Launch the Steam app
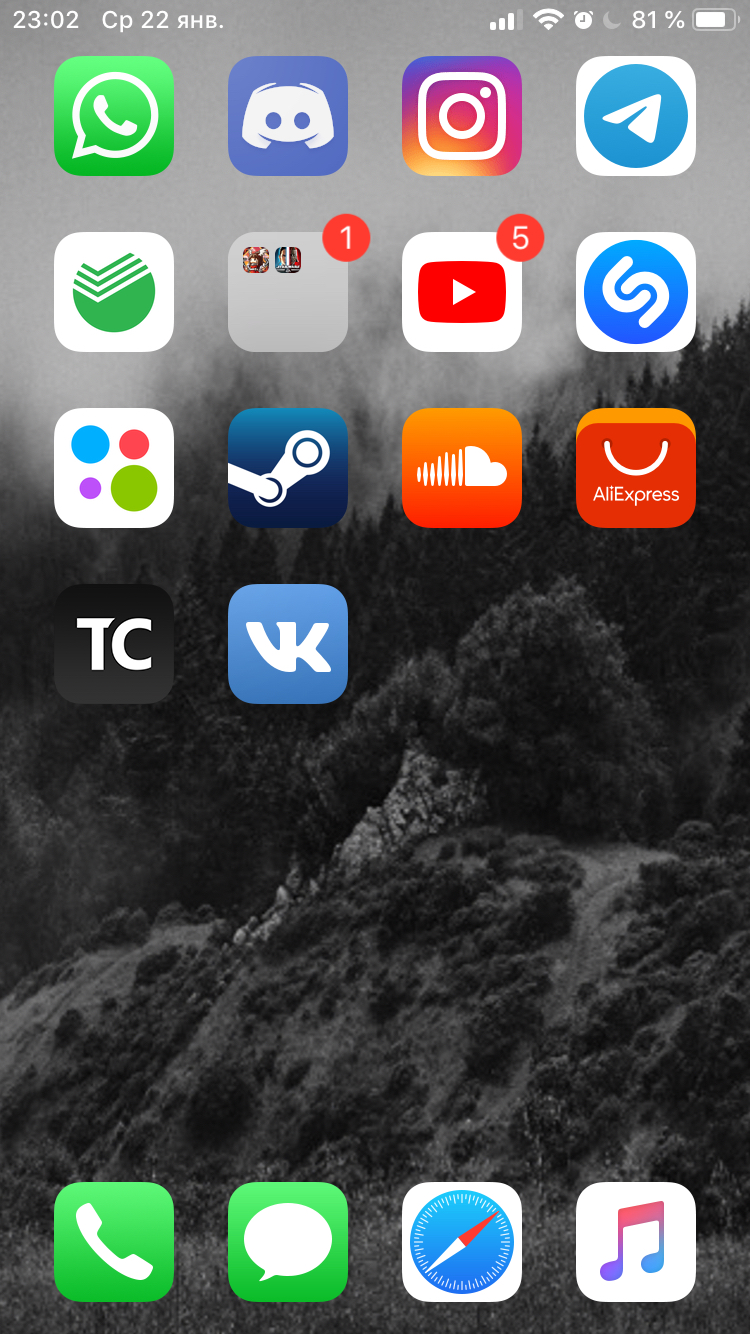This screenshot has height=1334, width=750. click(x=288, y=468)
